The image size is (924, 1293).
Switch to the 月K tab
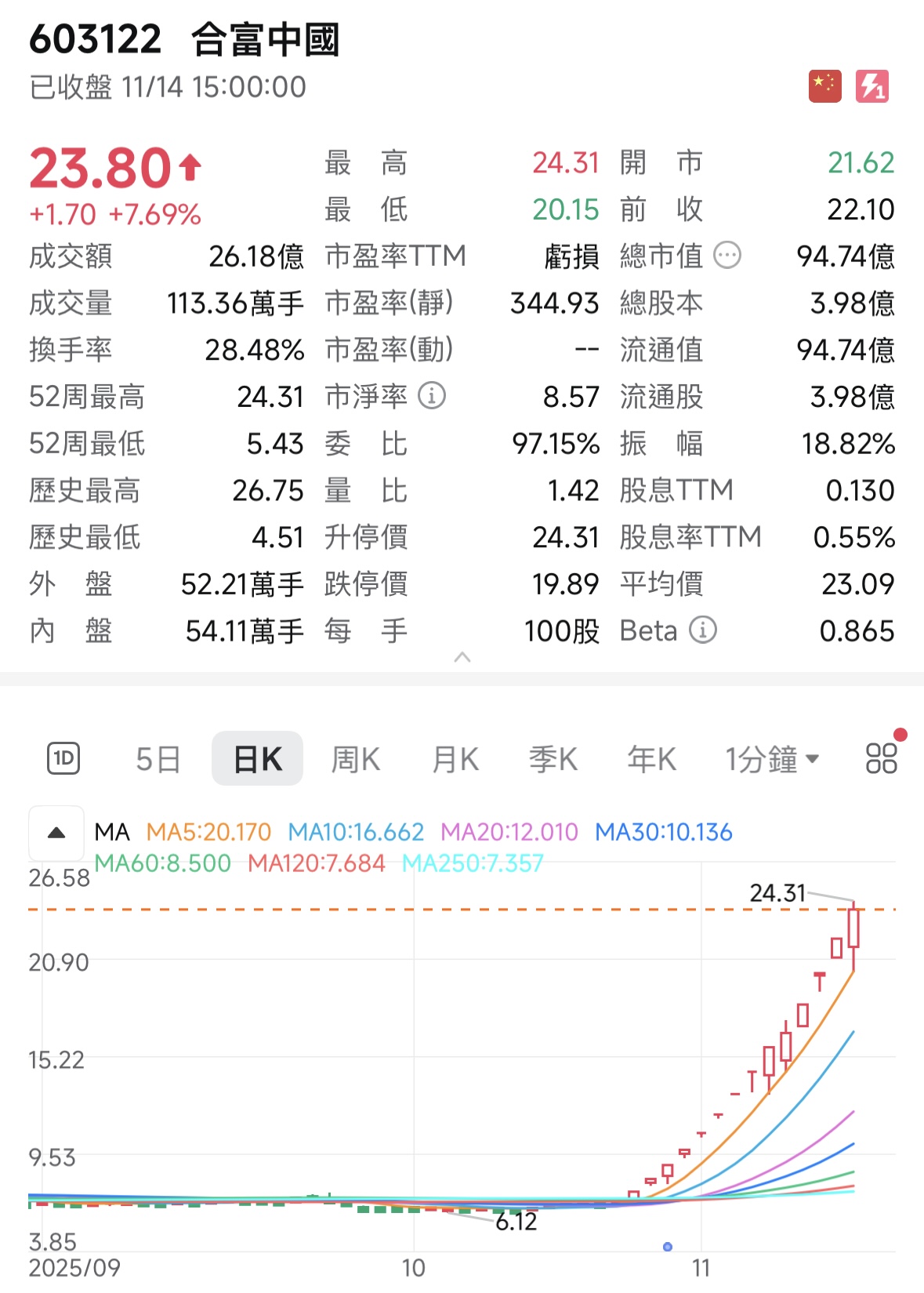click(454, 757)
